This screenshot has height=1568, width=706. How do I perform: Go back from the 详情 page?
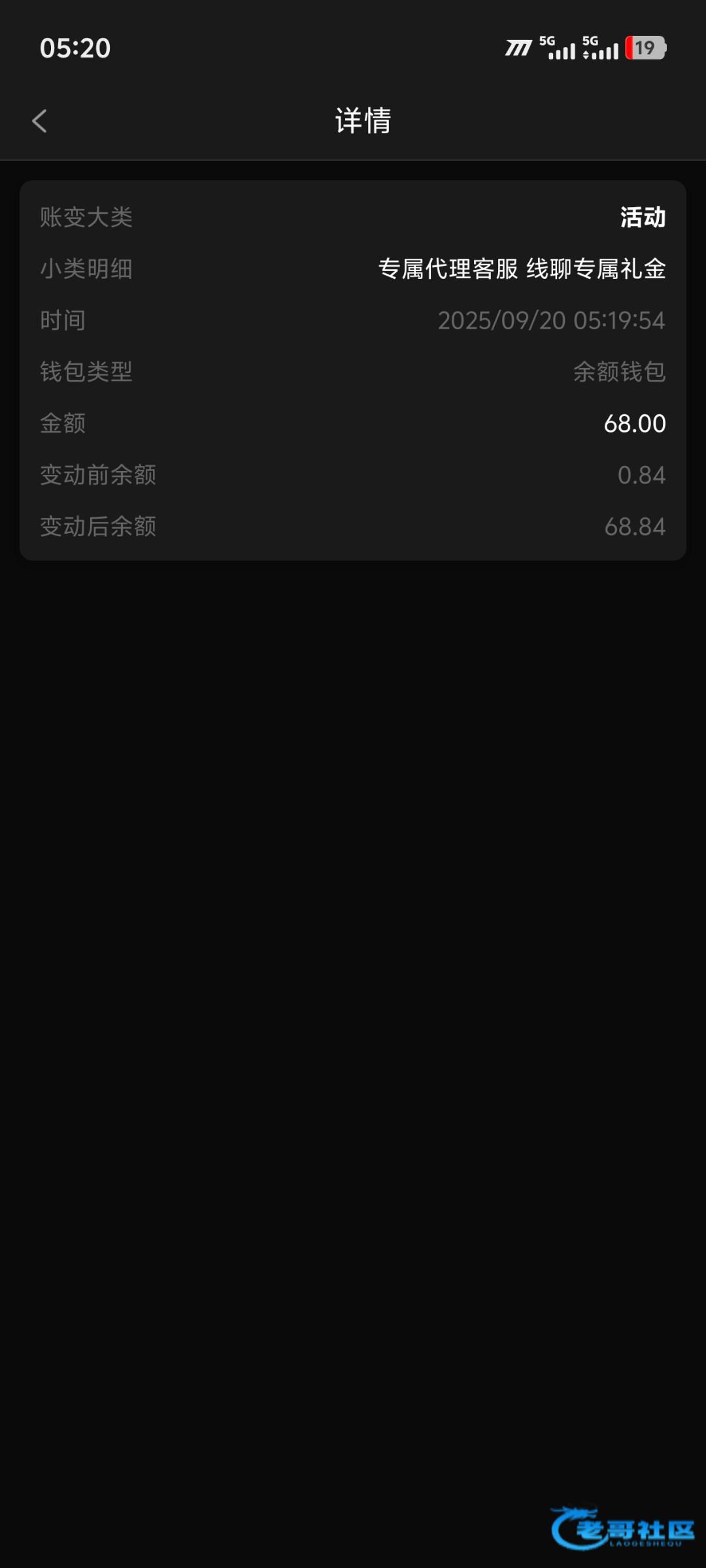click(40, 121)
